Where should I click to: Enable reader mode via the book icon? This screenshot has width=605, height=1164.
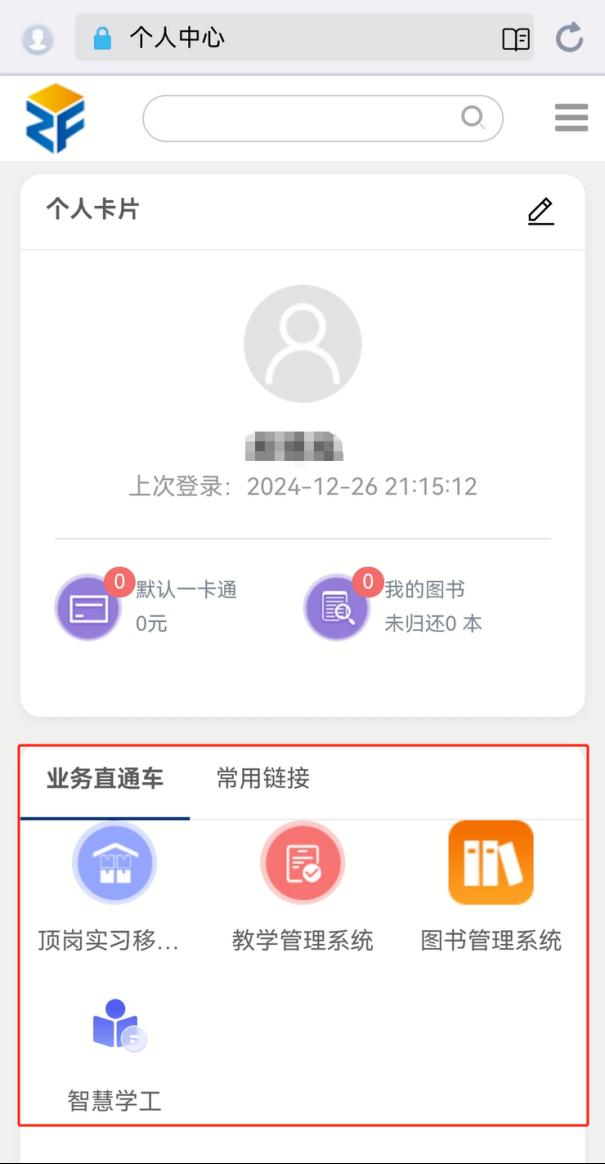(x=516, y=39)
